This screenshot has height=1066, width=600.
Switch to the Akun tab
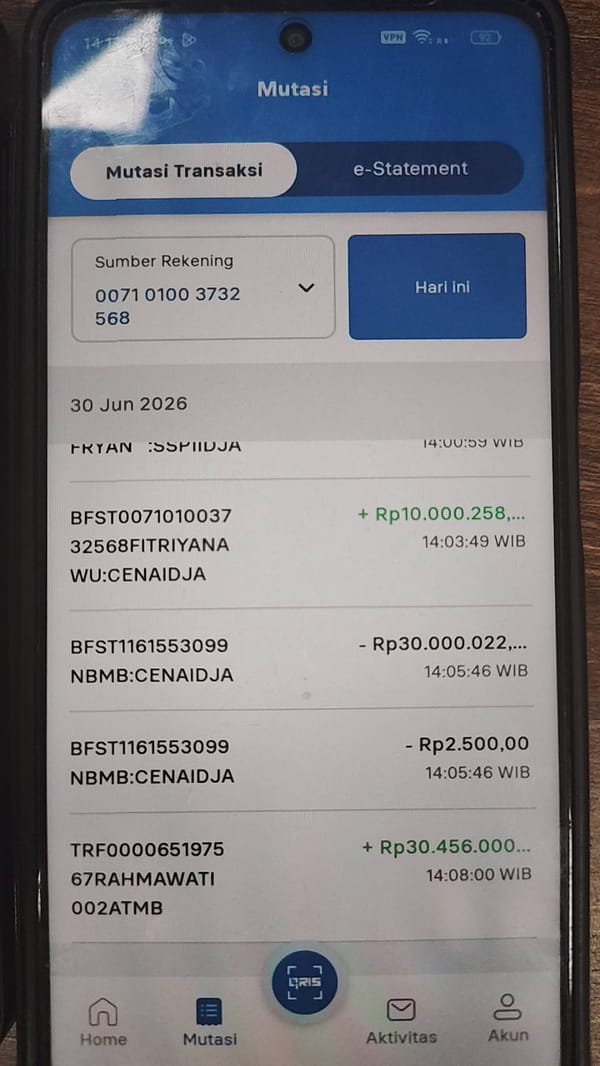coord(508,1018)
